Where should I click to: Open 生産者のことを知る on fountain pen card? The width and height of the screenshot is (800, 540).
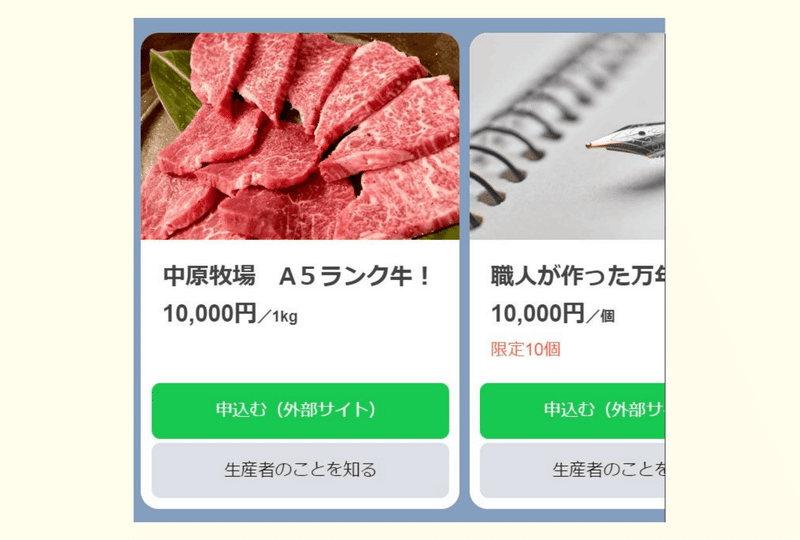(572, 470)
